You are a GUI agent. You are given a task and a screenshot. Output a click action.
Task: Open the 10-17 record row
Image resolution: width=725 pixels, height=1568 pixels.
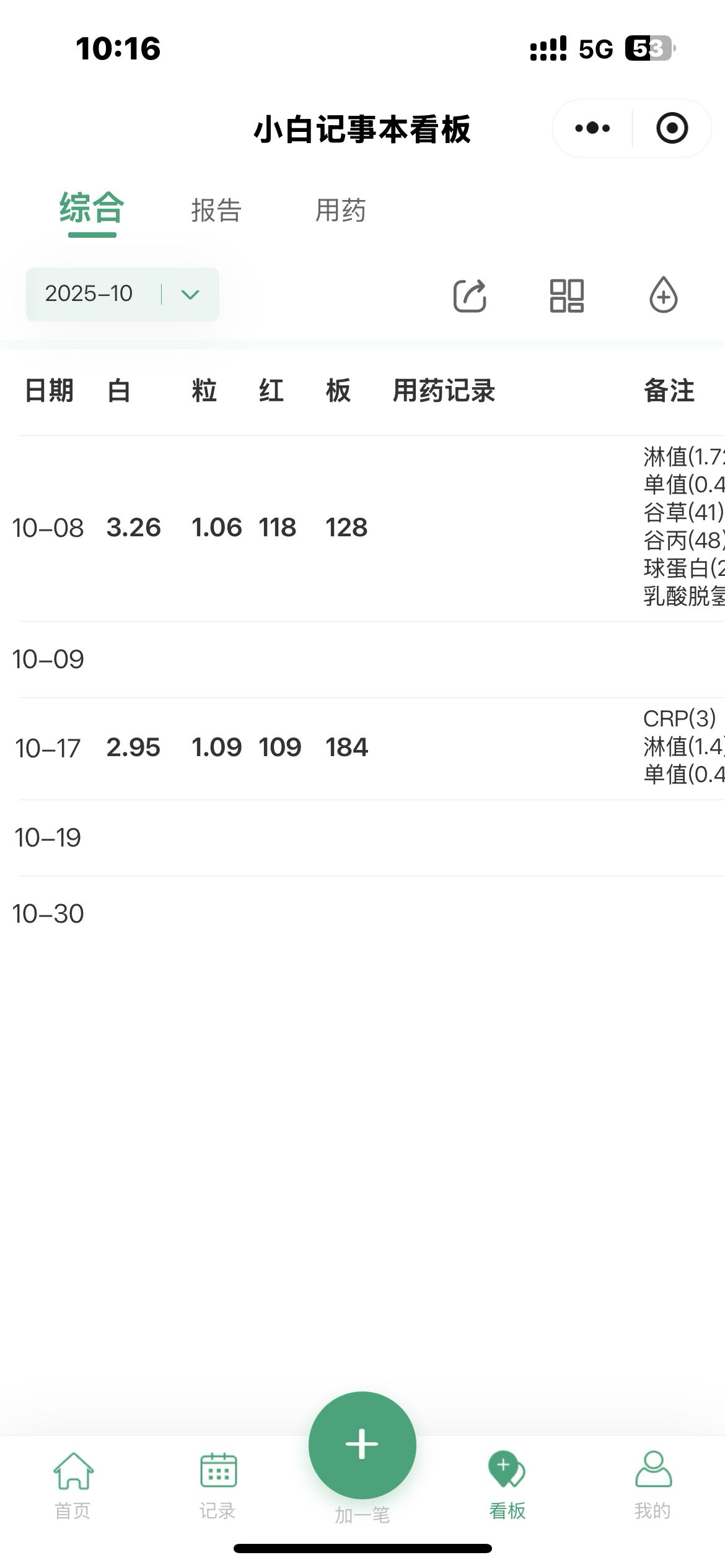[x=48, y=748]
